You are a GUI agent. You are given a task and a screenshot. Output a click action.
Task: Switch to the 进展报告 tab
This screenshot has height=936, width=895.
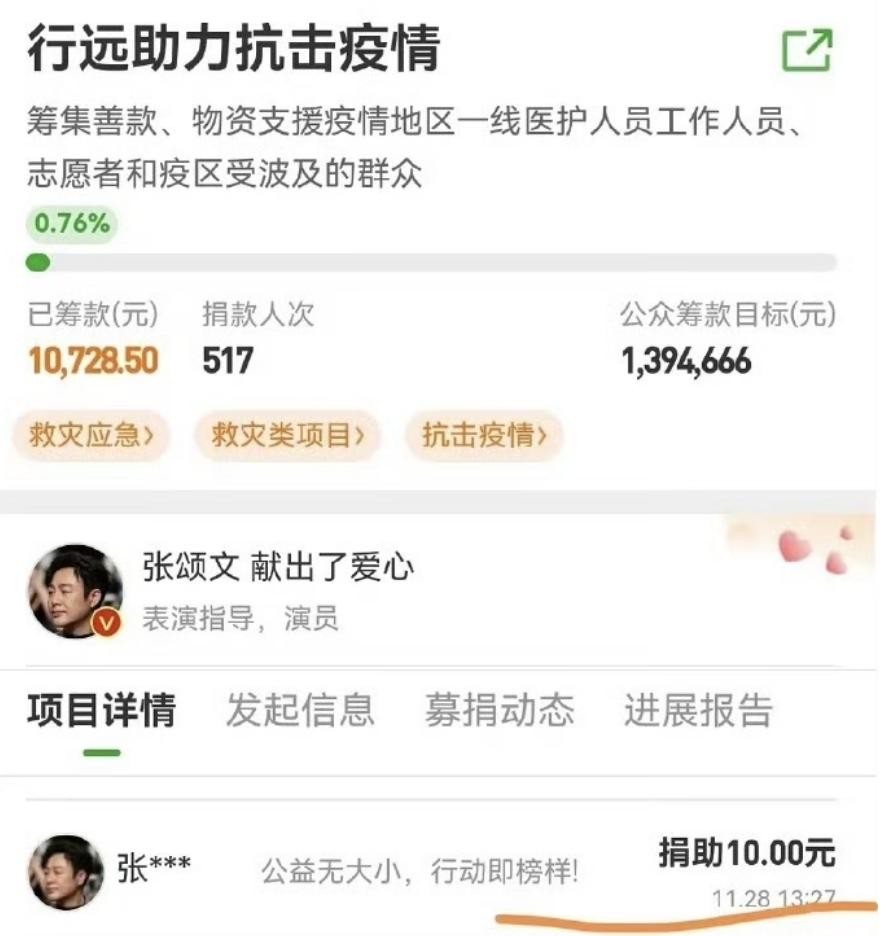698,710
